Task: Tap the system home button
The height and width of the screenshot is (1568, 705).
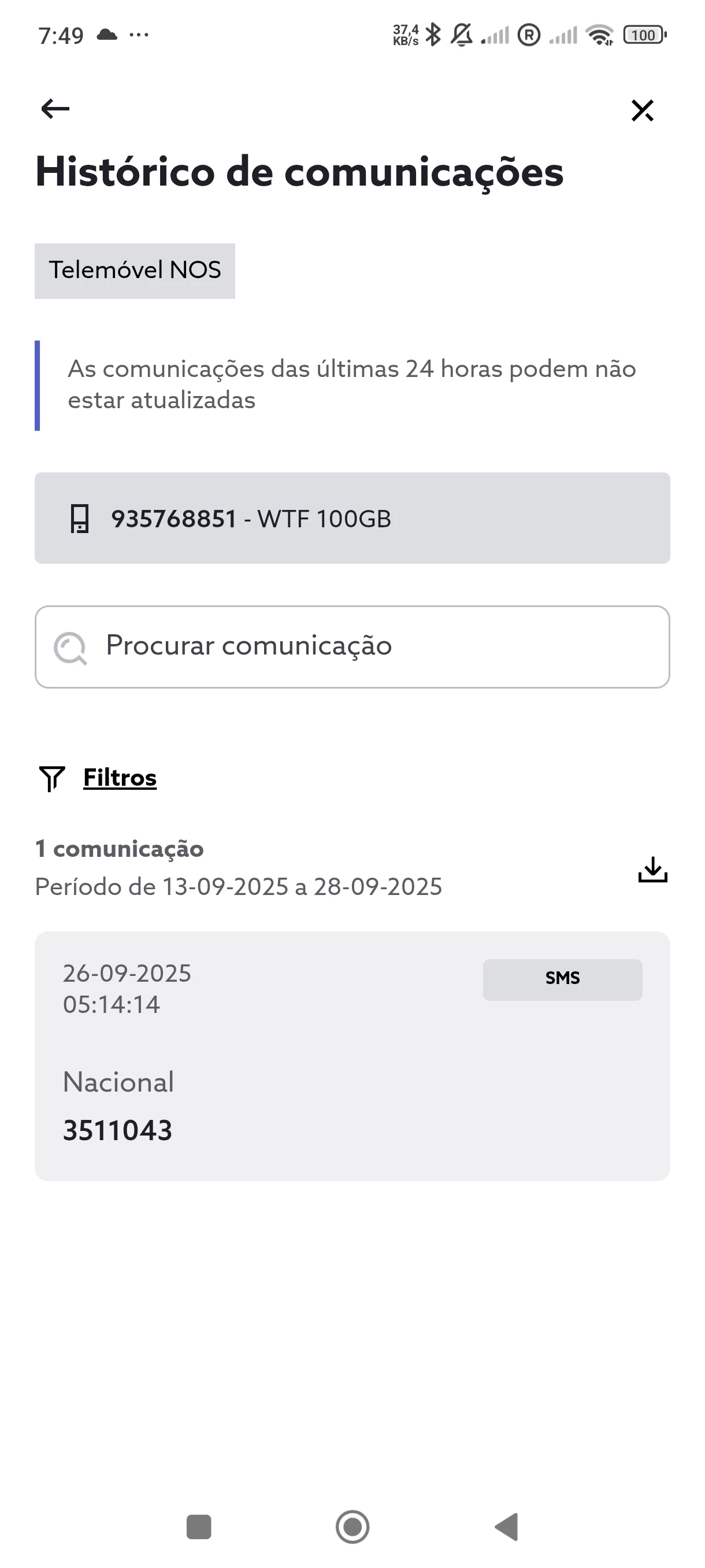Action: click(352, 1526)
